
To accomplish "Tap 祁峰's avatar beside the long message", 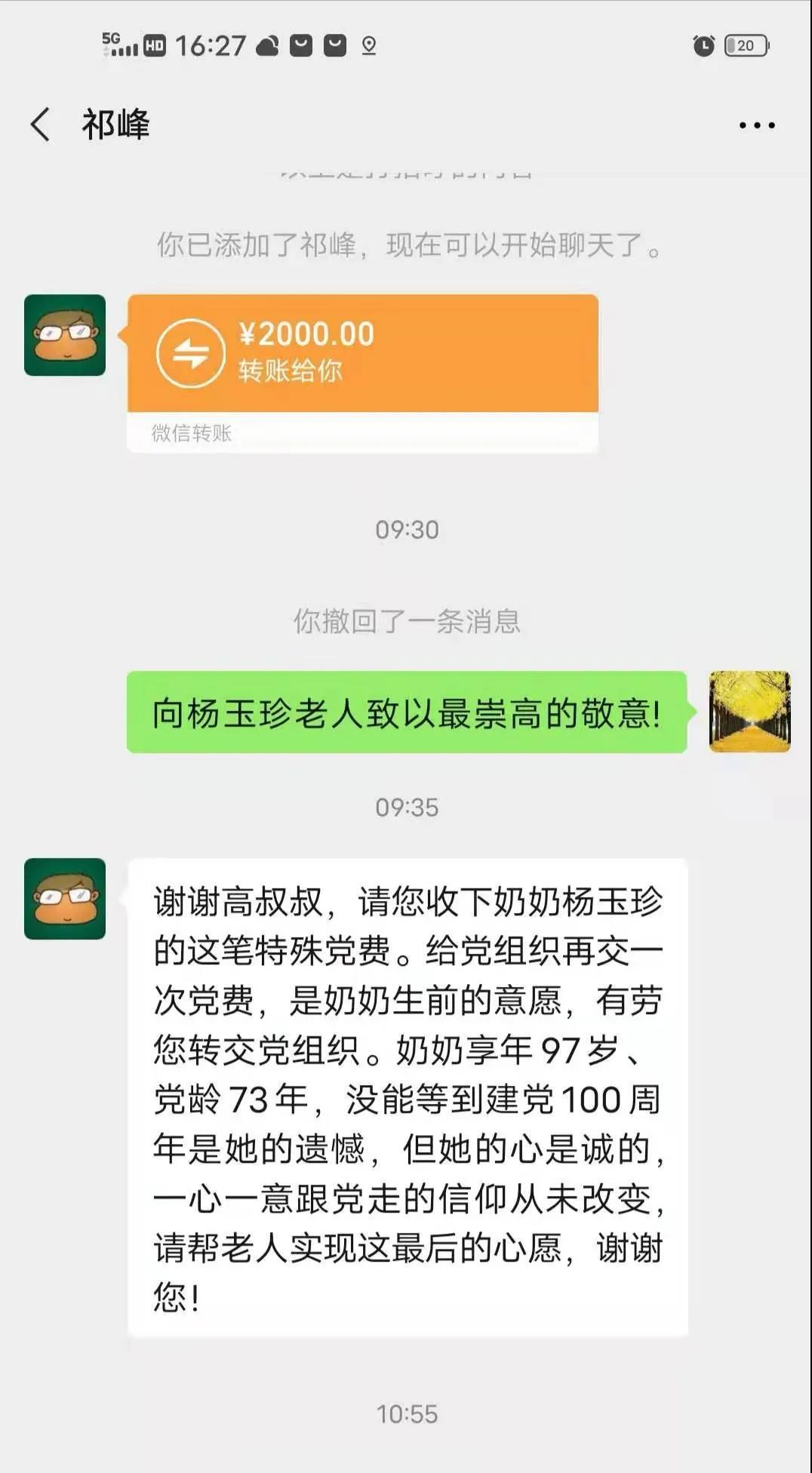I will tap(65, 899).
